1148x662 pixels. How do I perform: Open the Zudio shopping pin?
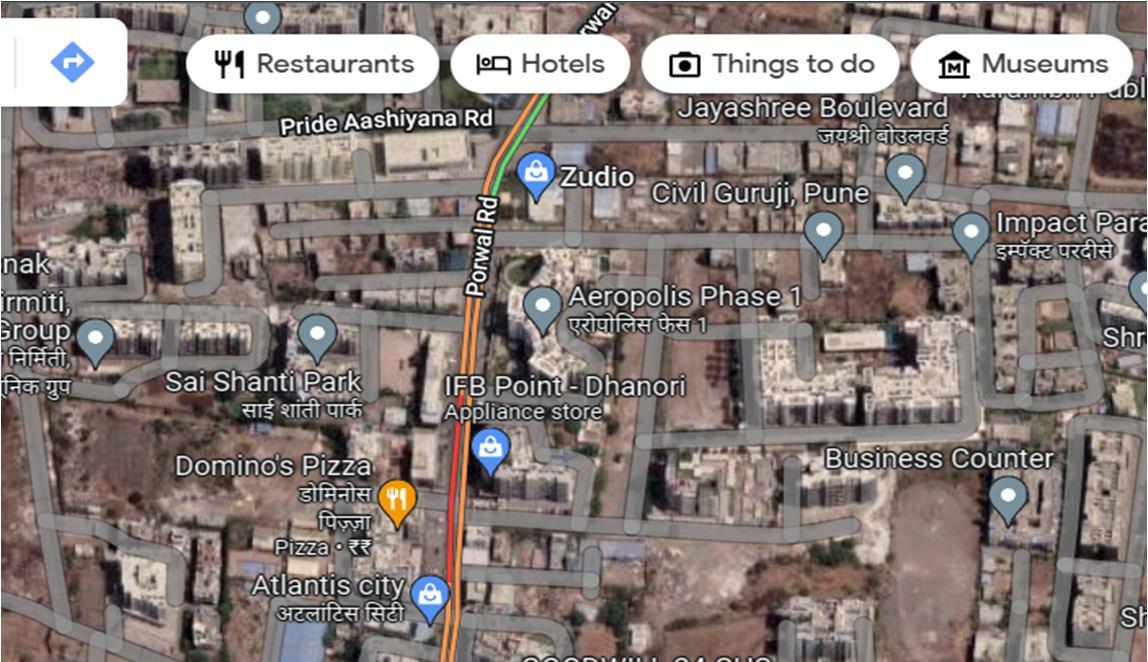(x=536, y=174)
